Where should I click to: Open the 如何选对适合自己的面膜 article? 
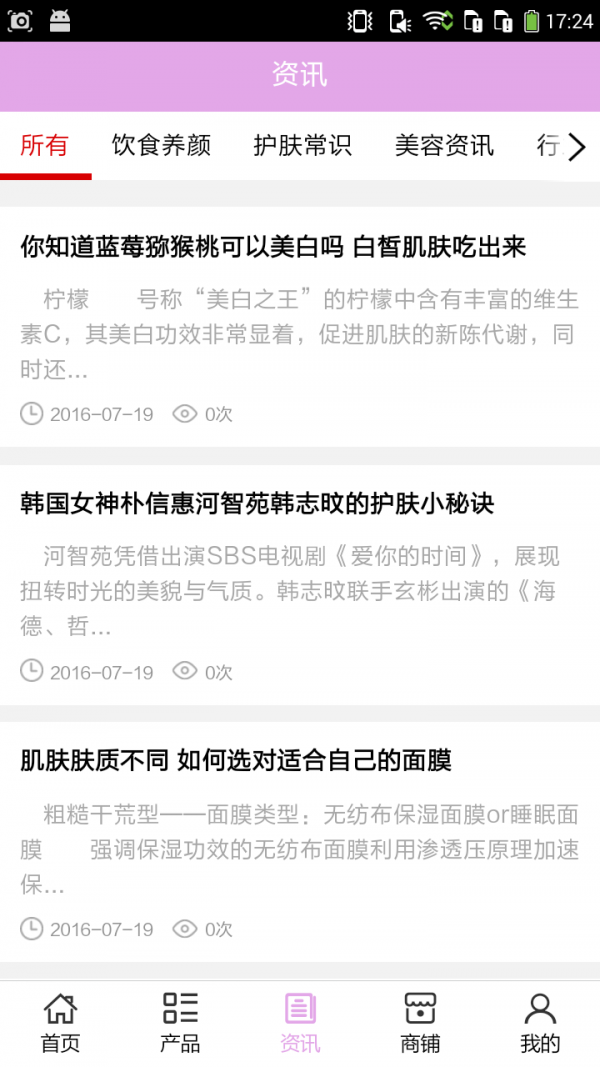coord(236,761)
